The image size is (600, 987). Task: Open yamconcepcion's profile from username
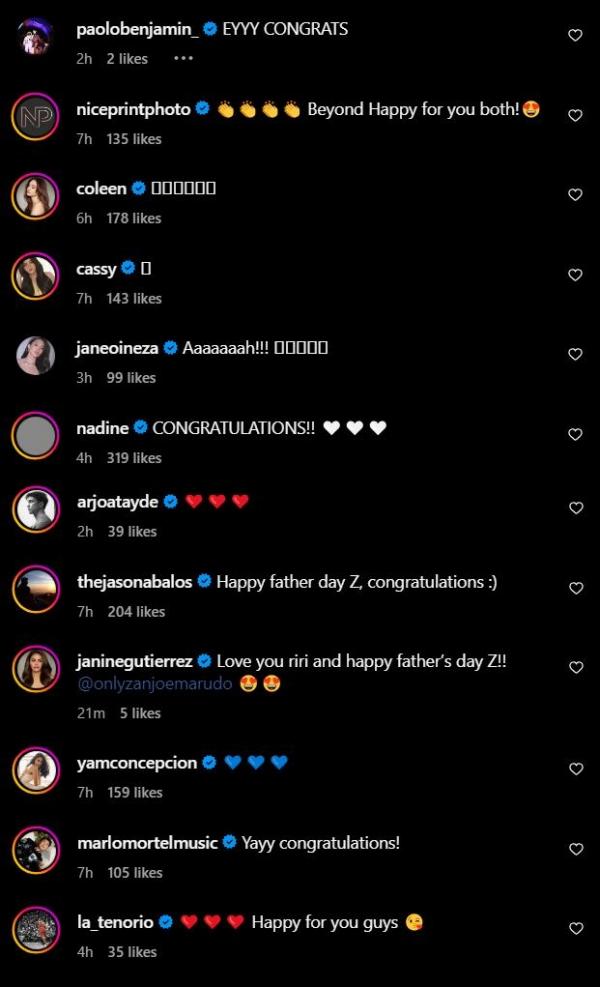(136, 763)
